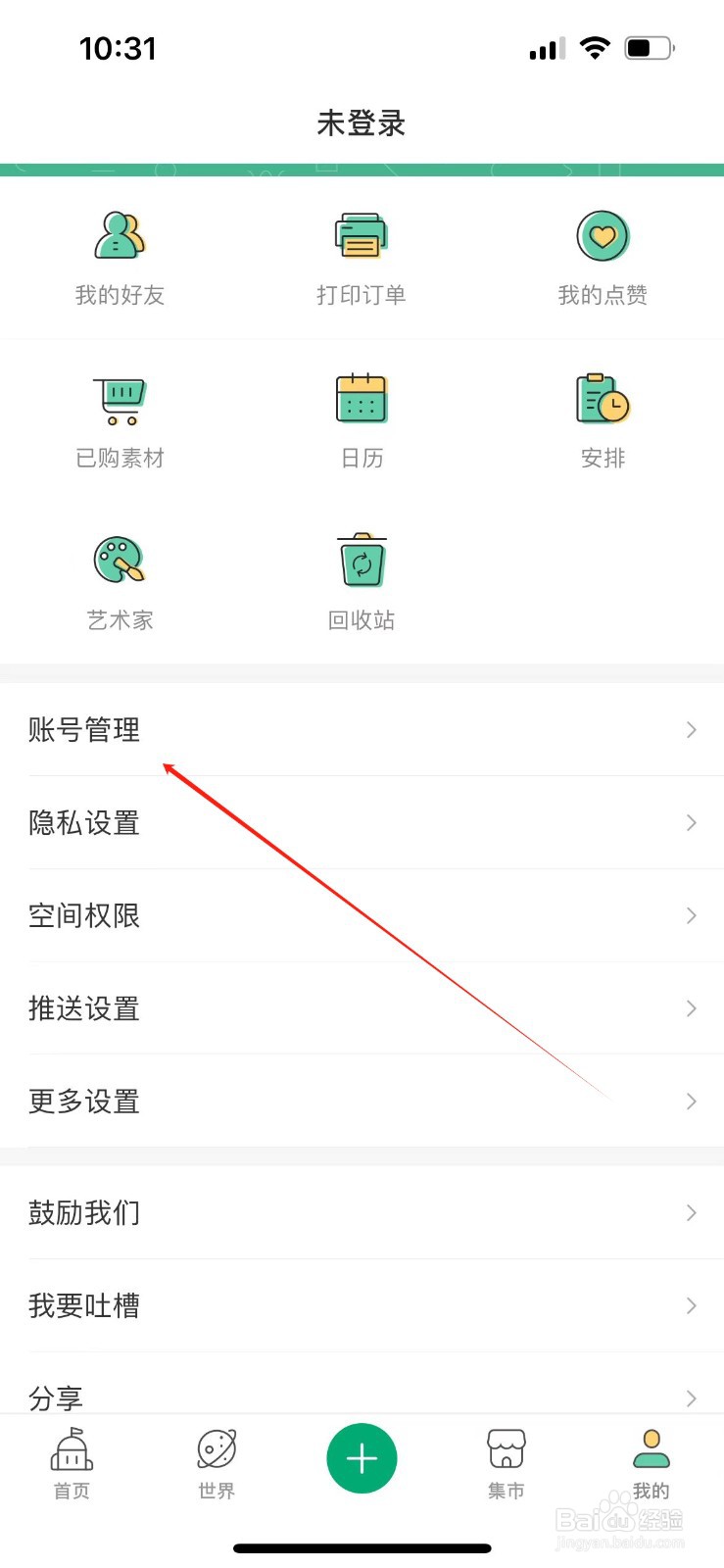This screenshot has height=1568, width=724.
Task: View 我的点赞 (My Likes)
Action: pos(602,255)
